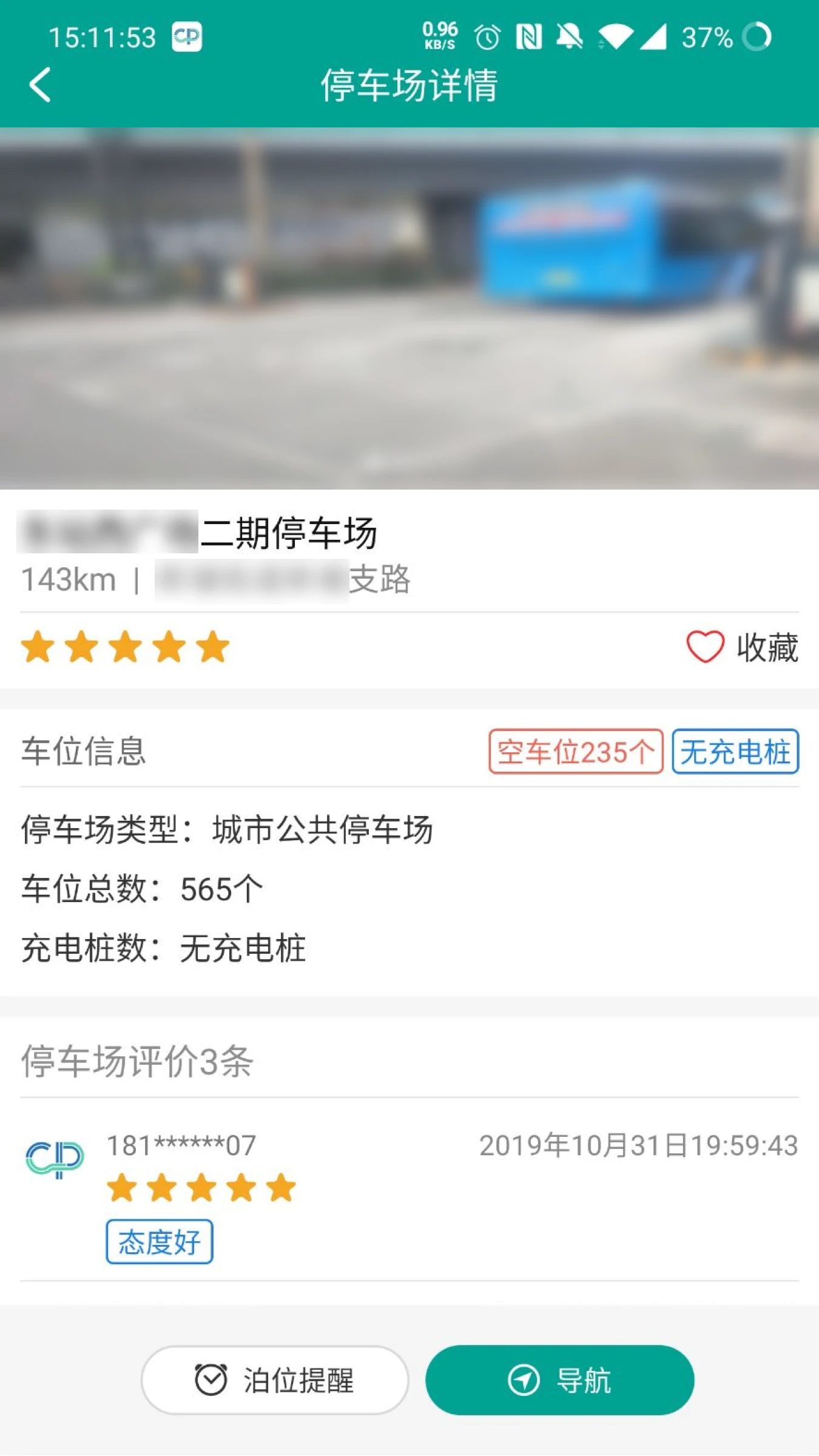The width and height of the screenshot is (819, 1456).
Task: Select the 态度好 review tag
Action: tap(158, 1240)
